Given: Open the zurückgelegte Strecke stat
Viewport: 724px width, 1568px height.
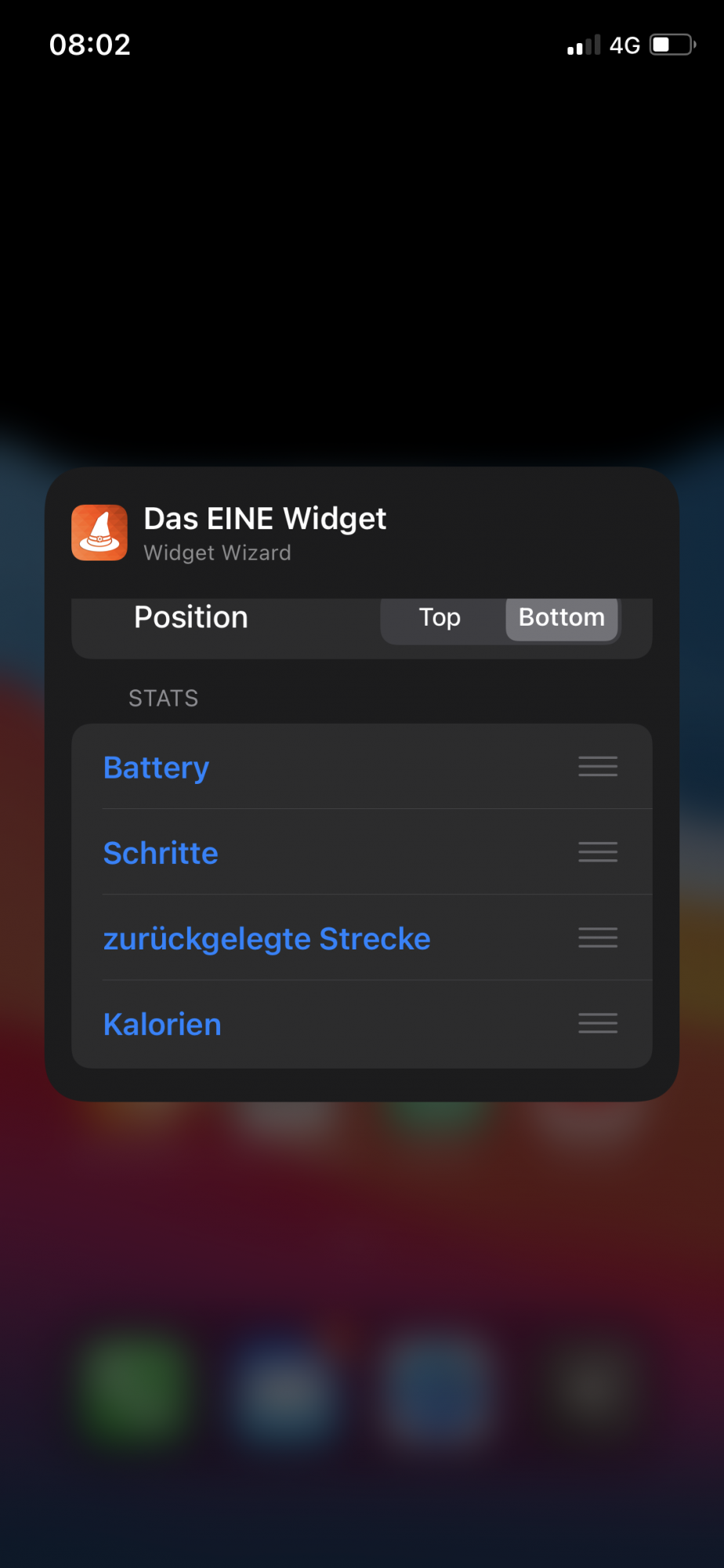Looking at the screenshot, I should (266, 938).
